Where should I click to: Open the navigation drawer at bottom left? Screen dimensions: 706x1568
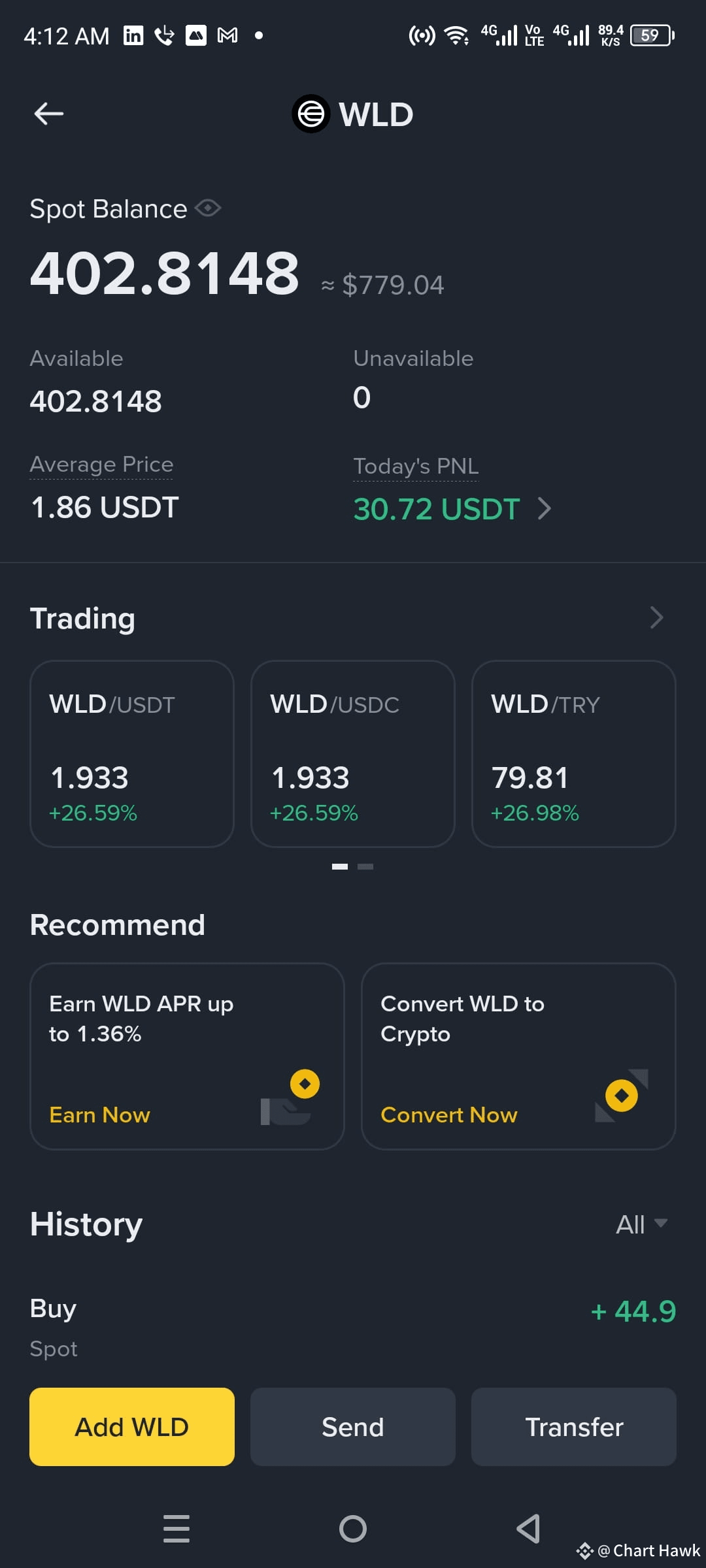(x=175, y=1528)
